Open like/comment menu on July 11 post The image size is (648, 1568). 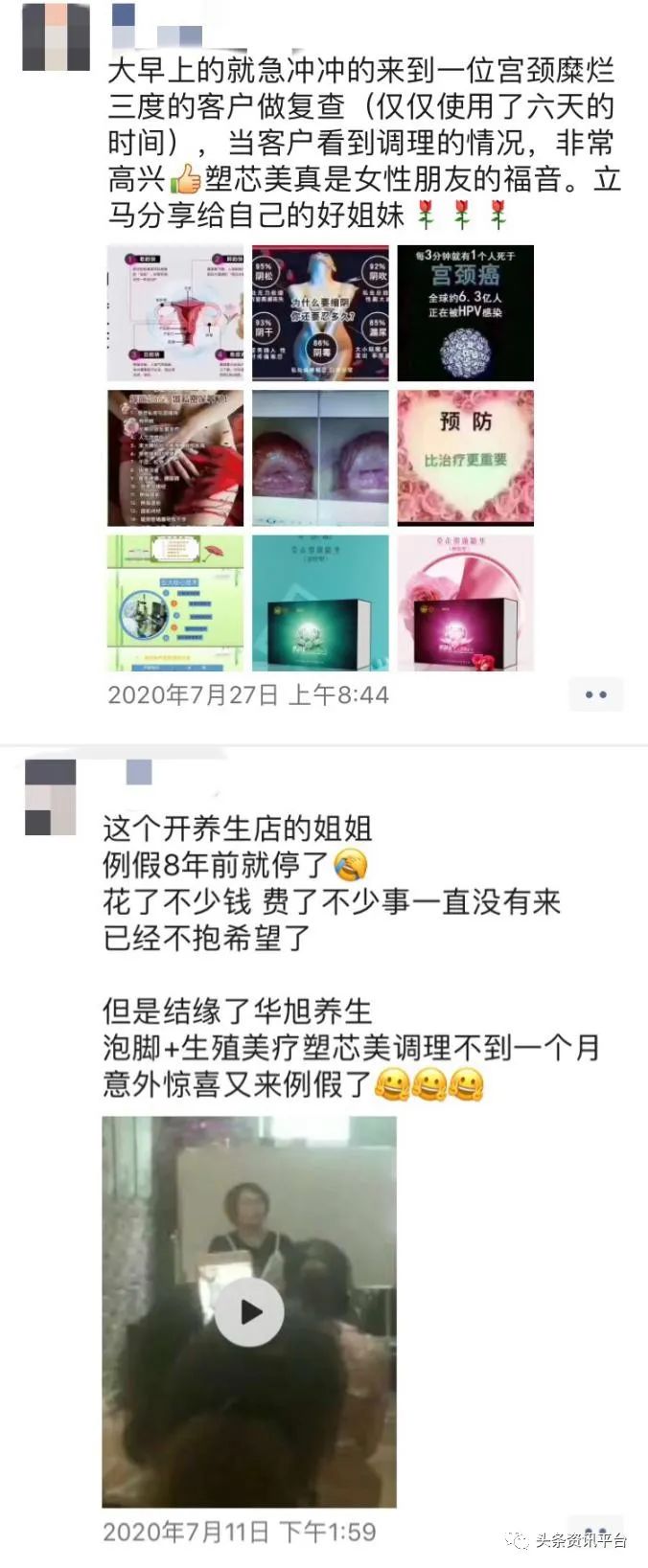(x=595, y=1529)
